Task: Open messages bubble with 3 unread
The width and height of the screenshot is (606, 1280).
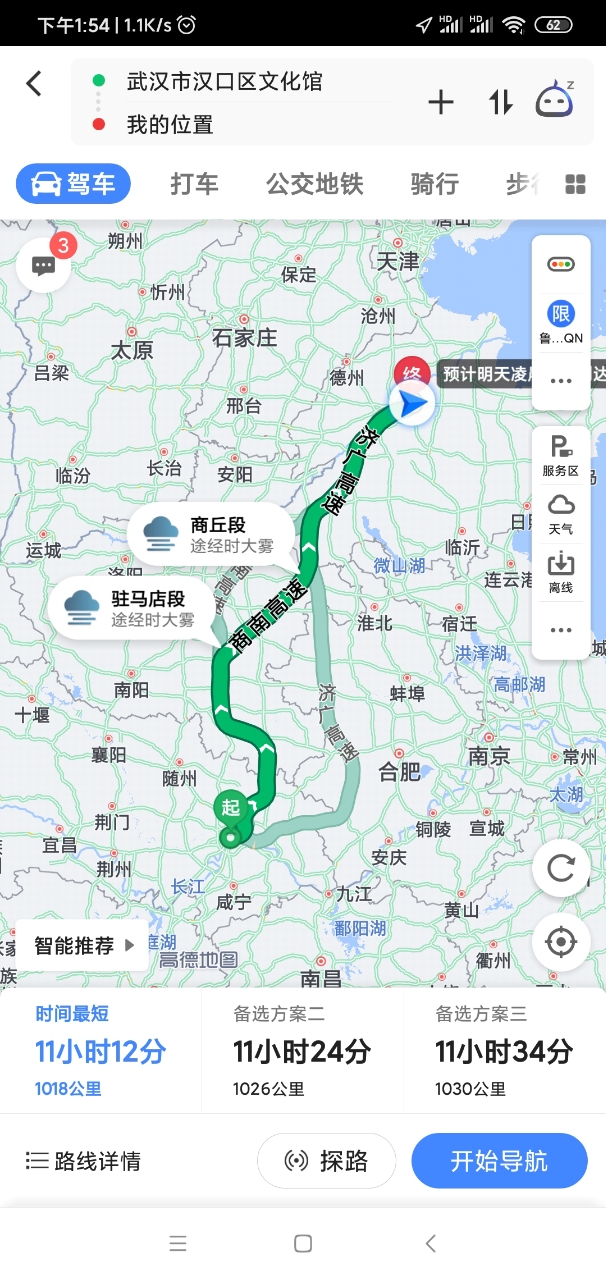Action: 44,265
